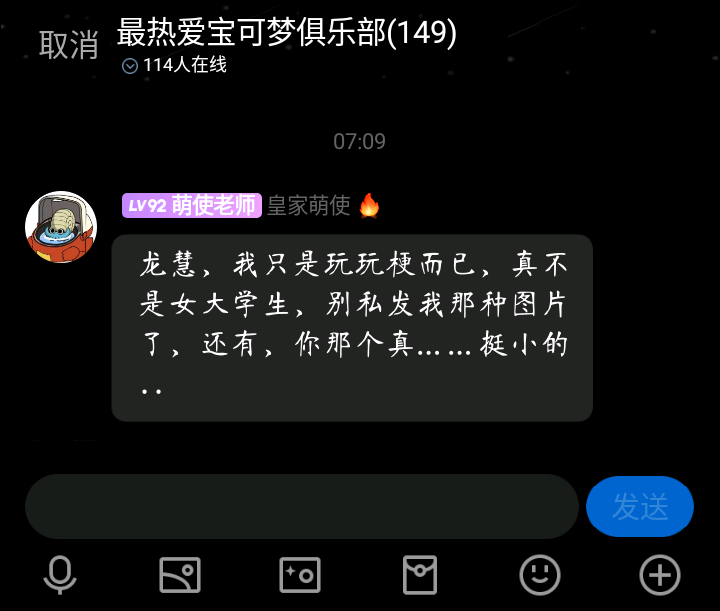Screen dimensions: 720x611
Task: Open the red packet icon
Action: click(420, 575)
